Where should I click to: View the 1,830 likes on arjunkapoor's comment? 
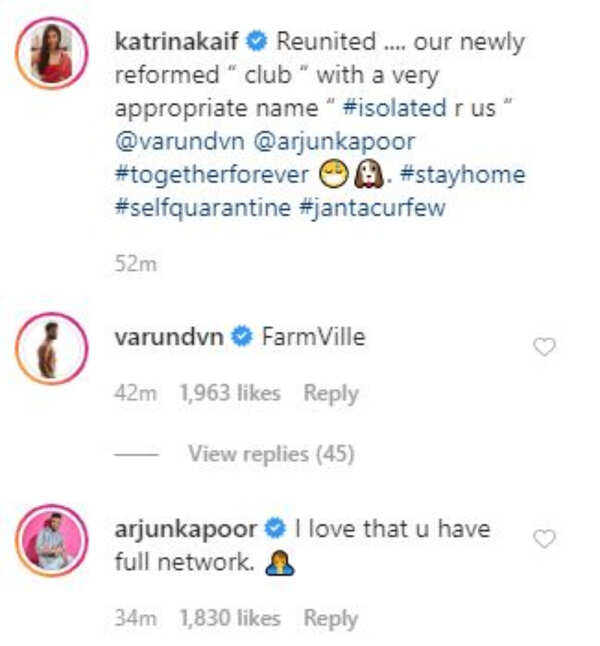230,619
